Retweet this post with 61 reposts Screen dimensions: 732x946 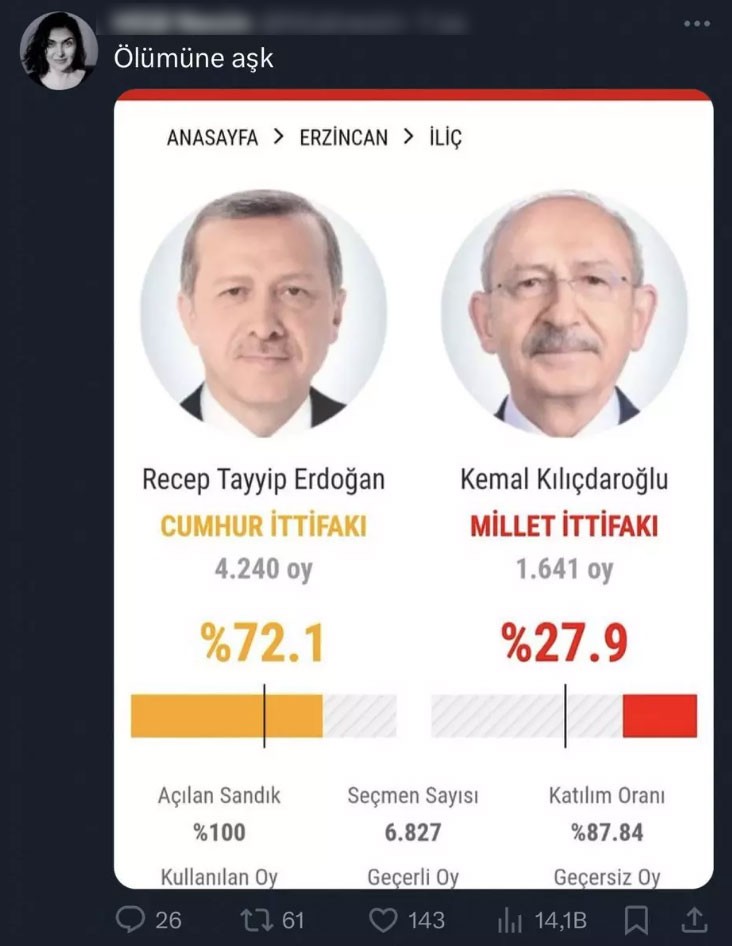point(257,919)
